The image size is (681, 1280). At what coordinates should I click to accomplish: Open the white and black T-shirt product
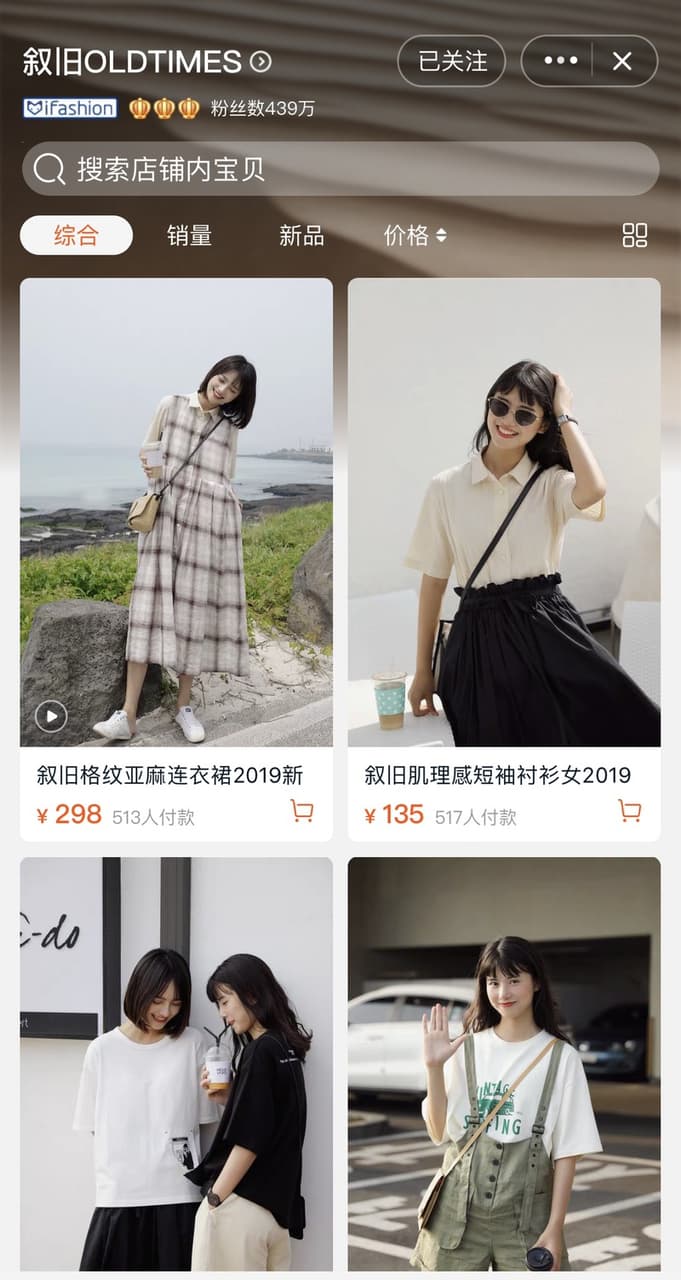pos(176,1064)
